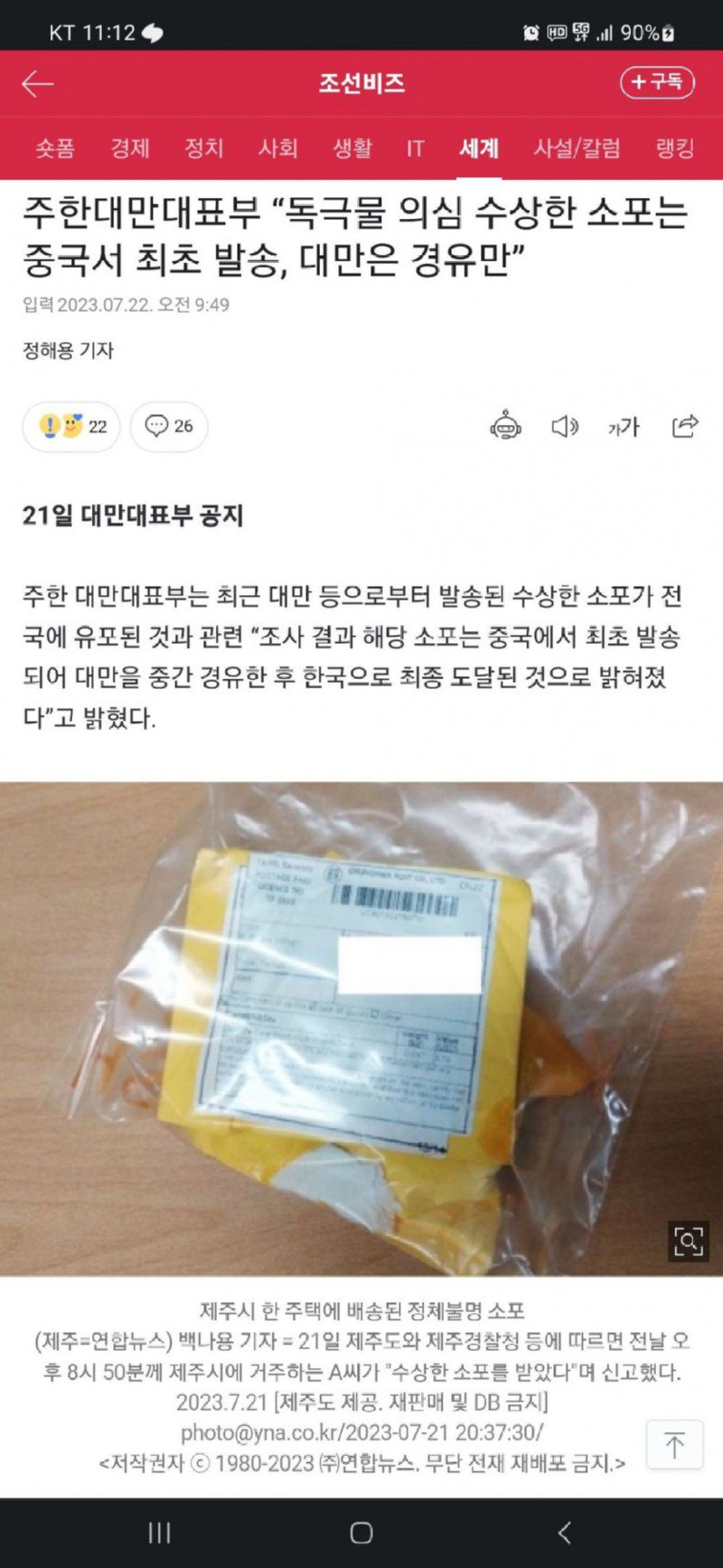Select the 정치 tab

(204, 148)
